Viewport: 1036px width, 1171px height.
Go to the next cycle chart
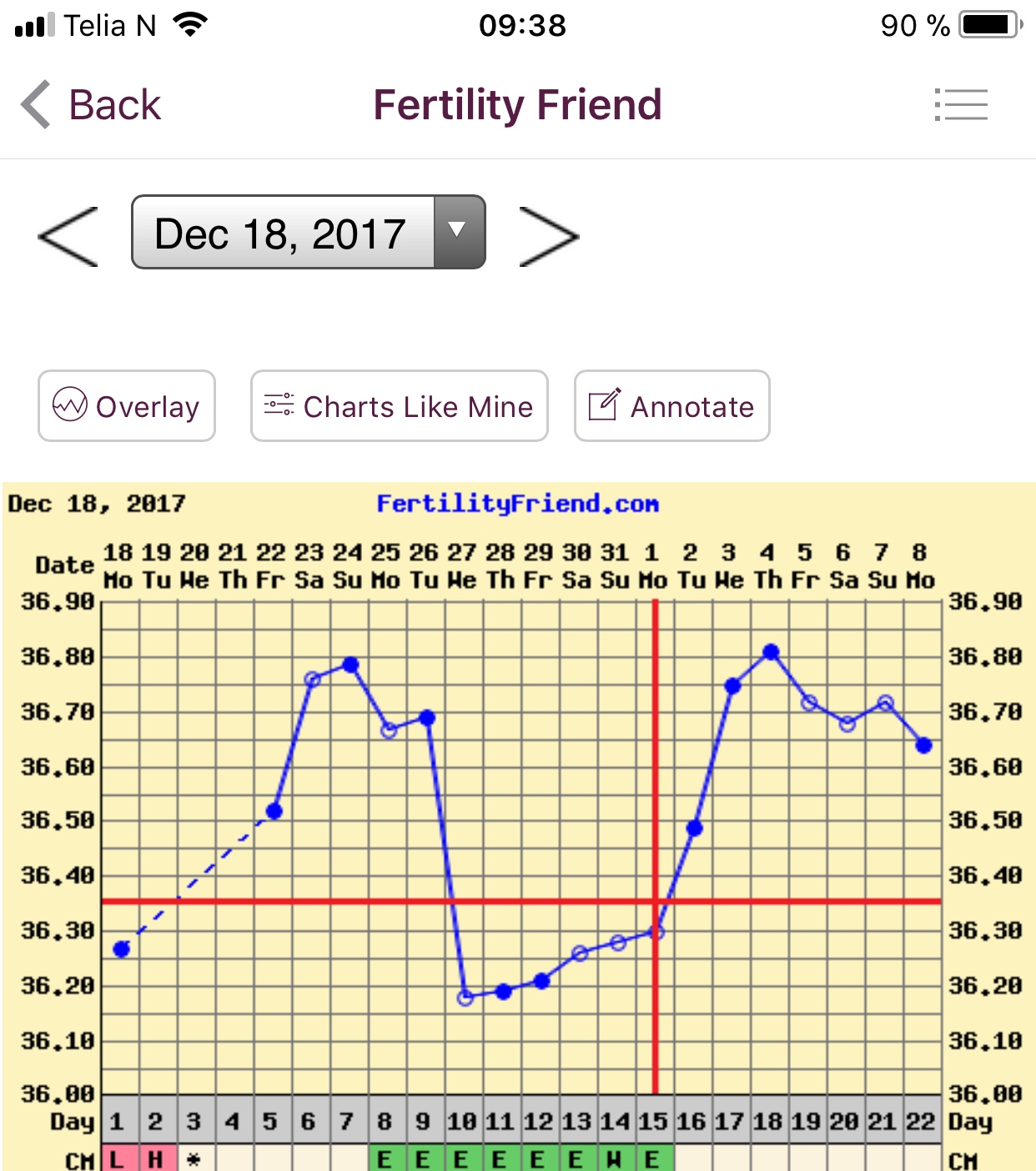click(548, 237)
